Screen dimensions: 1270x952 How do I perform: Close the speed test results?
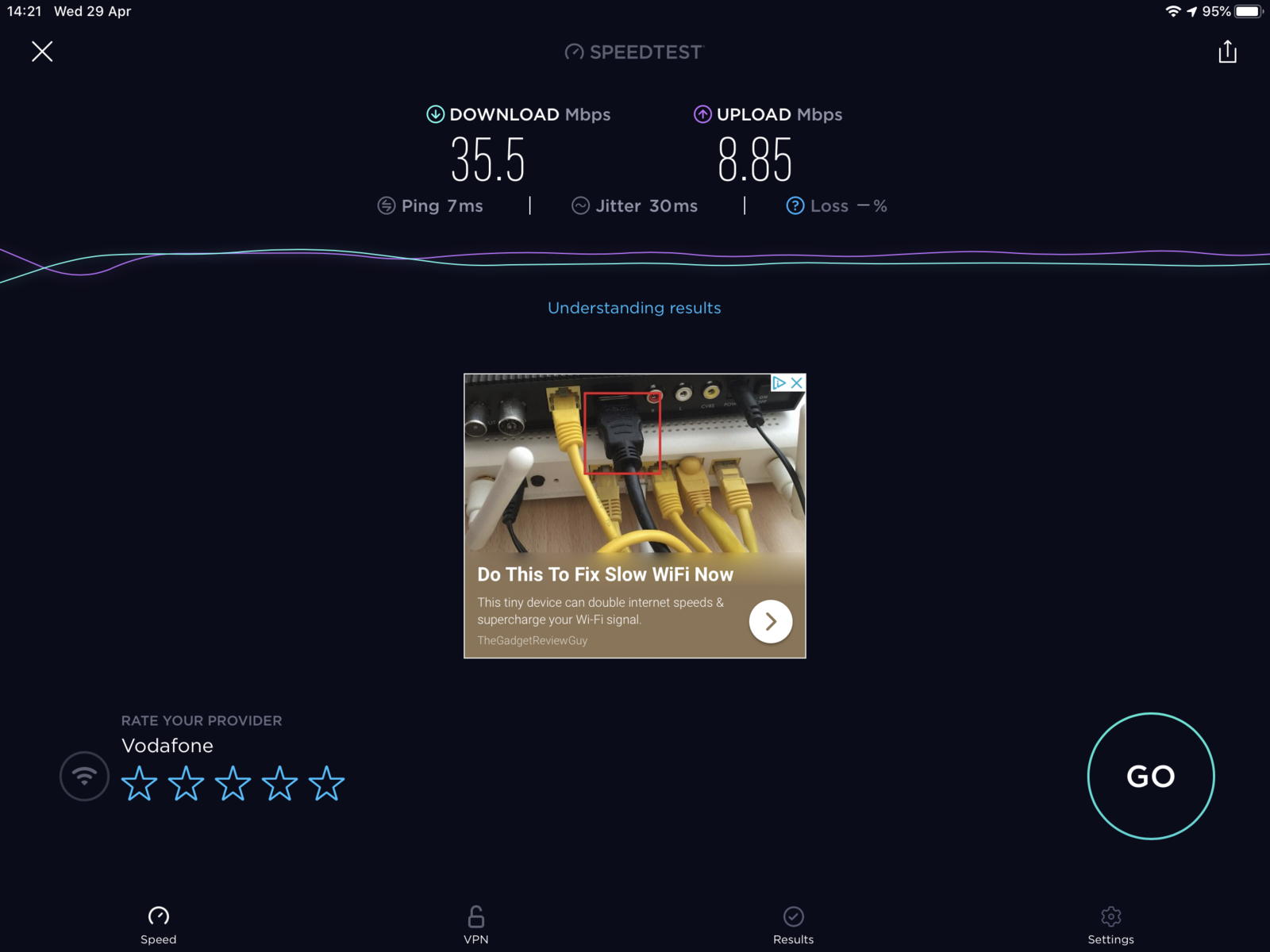(x=42, y=52)
